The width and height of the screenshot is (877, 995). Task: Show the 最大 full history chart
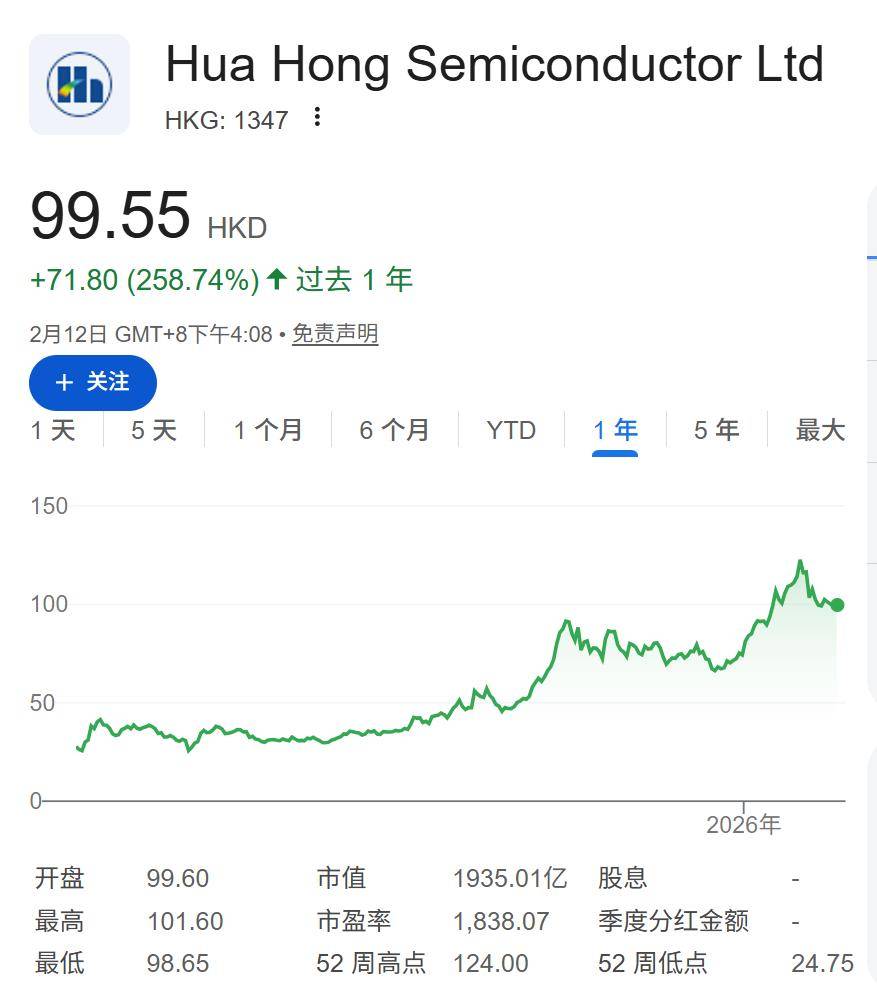pos(820,430)
